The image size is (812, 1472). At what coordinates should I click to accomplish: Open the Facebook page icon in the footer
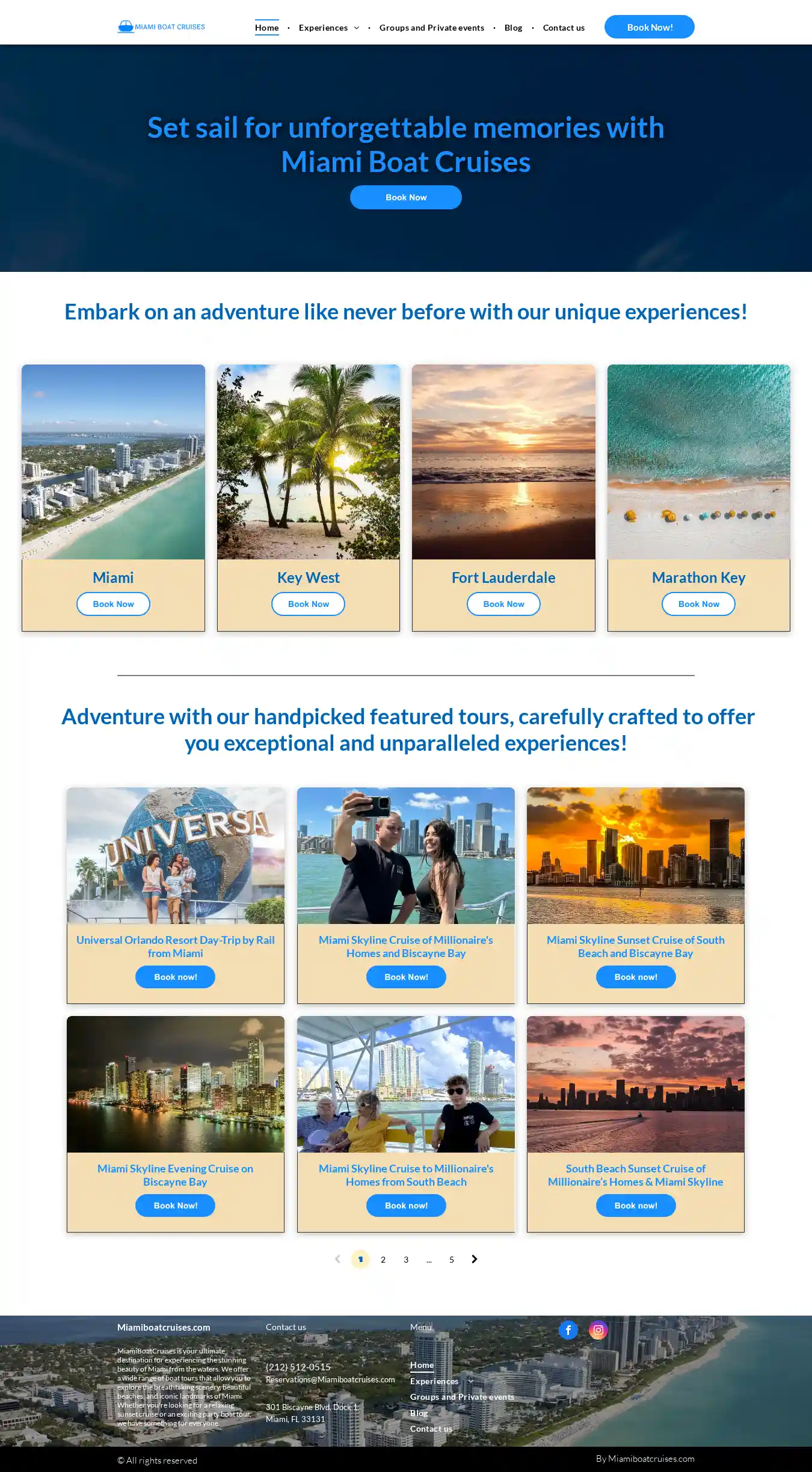[x=568, y=1330]
